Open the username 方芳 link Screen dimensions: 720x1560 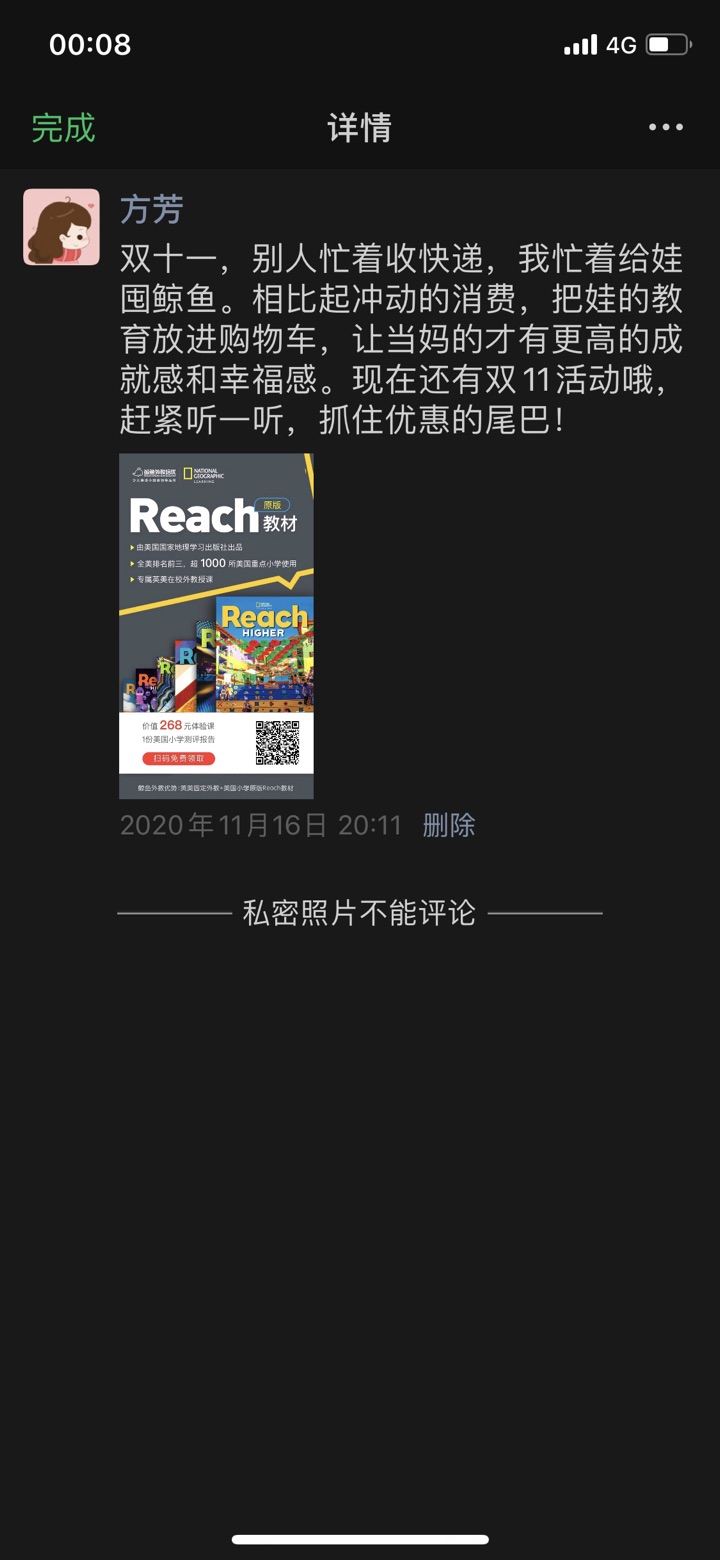pyautogui.click(x=151, y=210)
